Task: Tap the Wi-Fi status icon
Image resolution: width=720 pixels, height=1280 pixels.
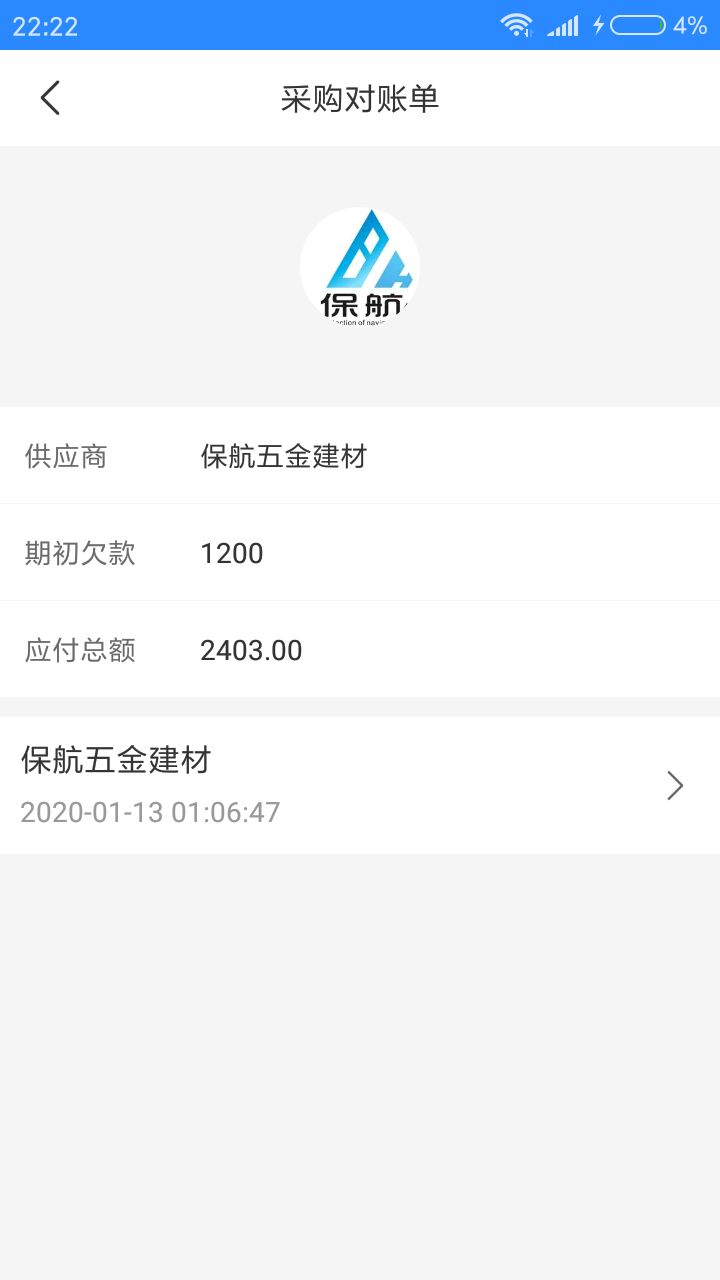Action: 517,23
